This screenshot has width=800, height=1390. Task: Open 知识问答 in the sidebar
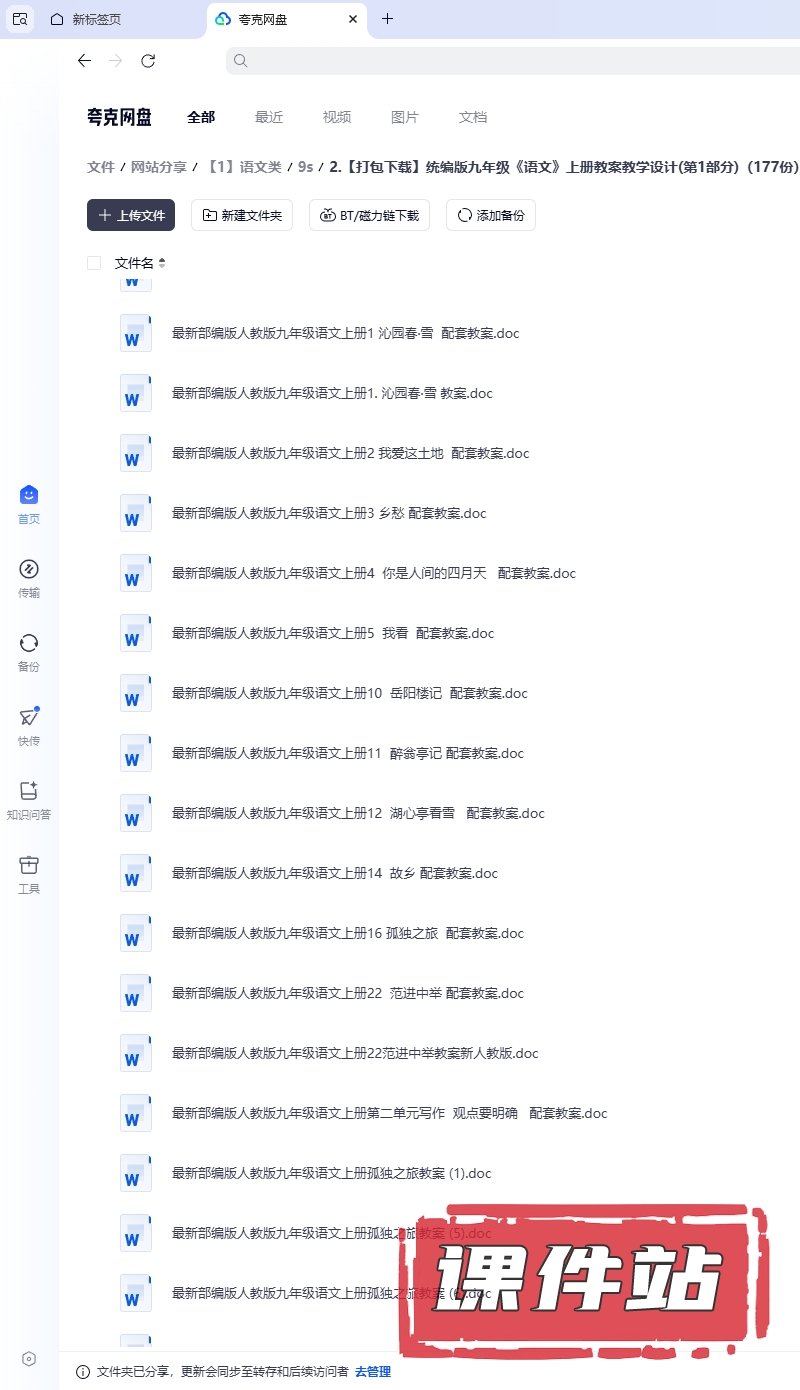[x=29, y=800]
